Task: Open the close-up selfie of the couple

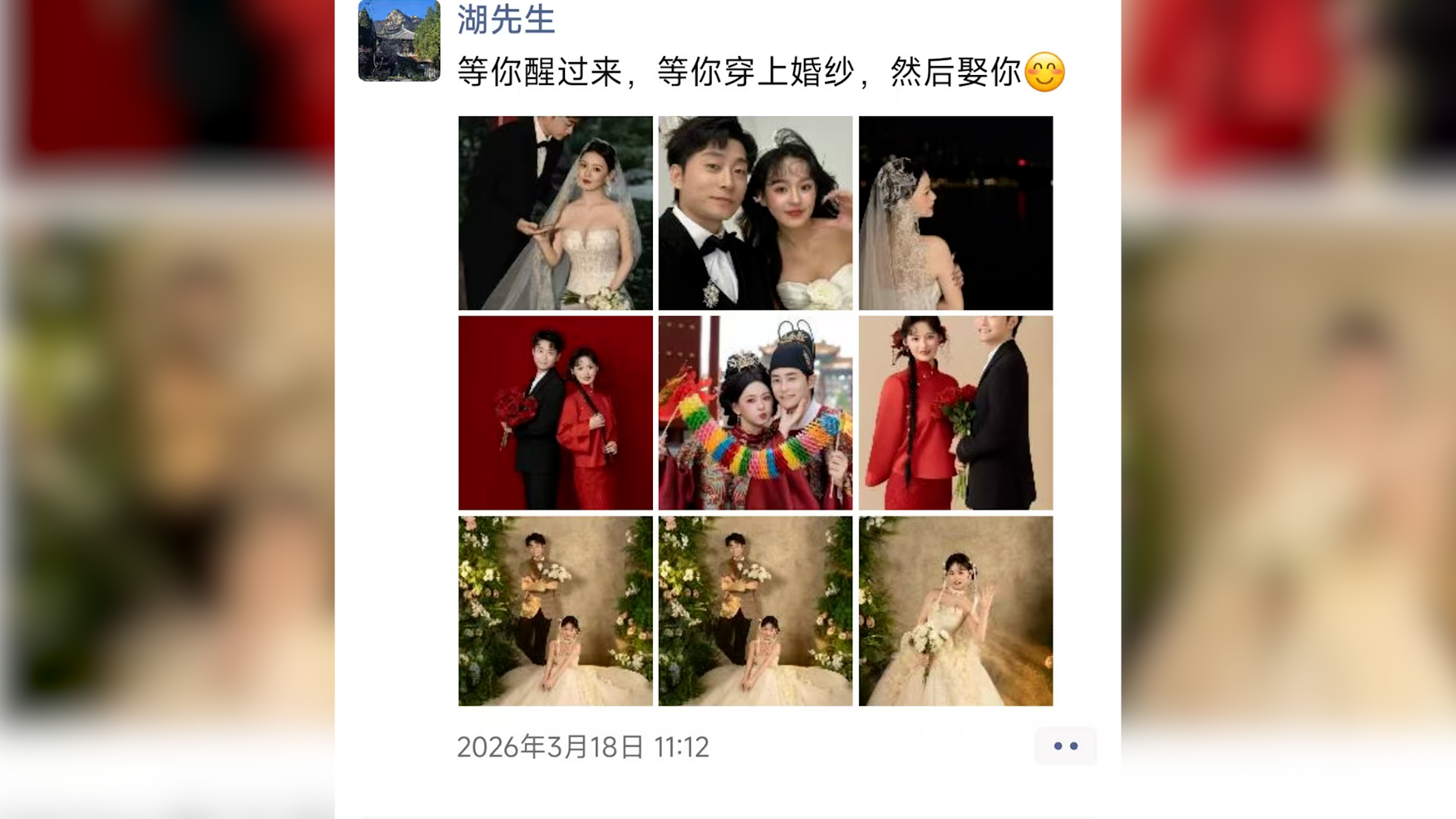Action: [755, 213]
